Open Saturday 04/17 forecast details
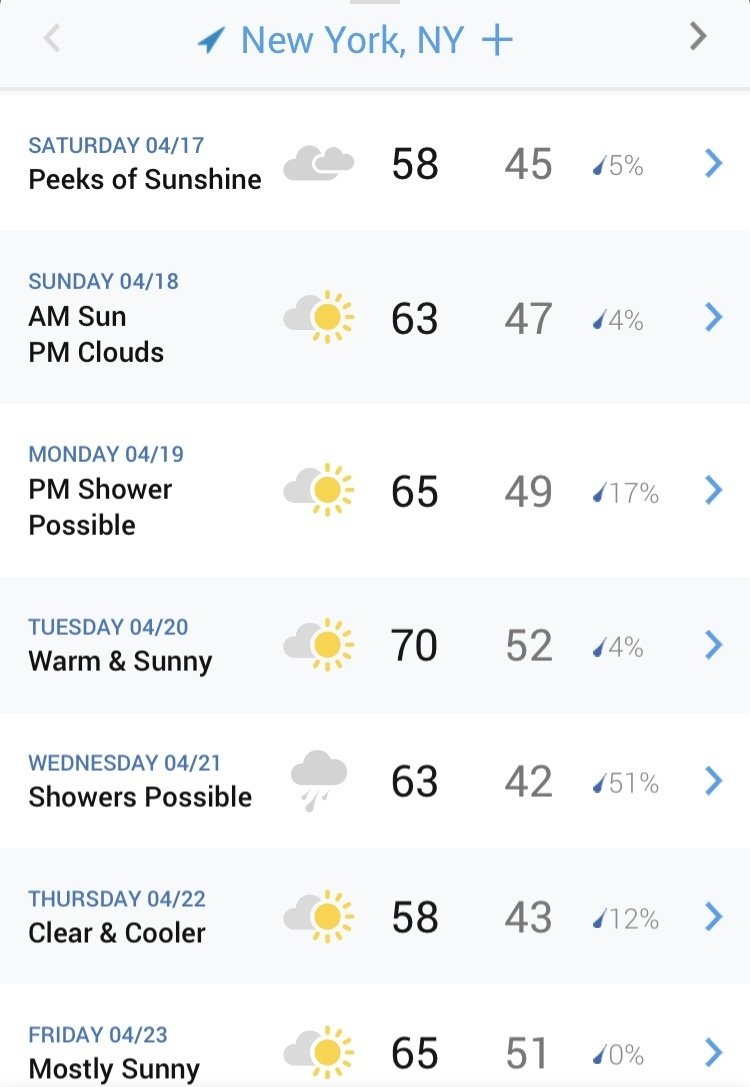 pos(713,163)
